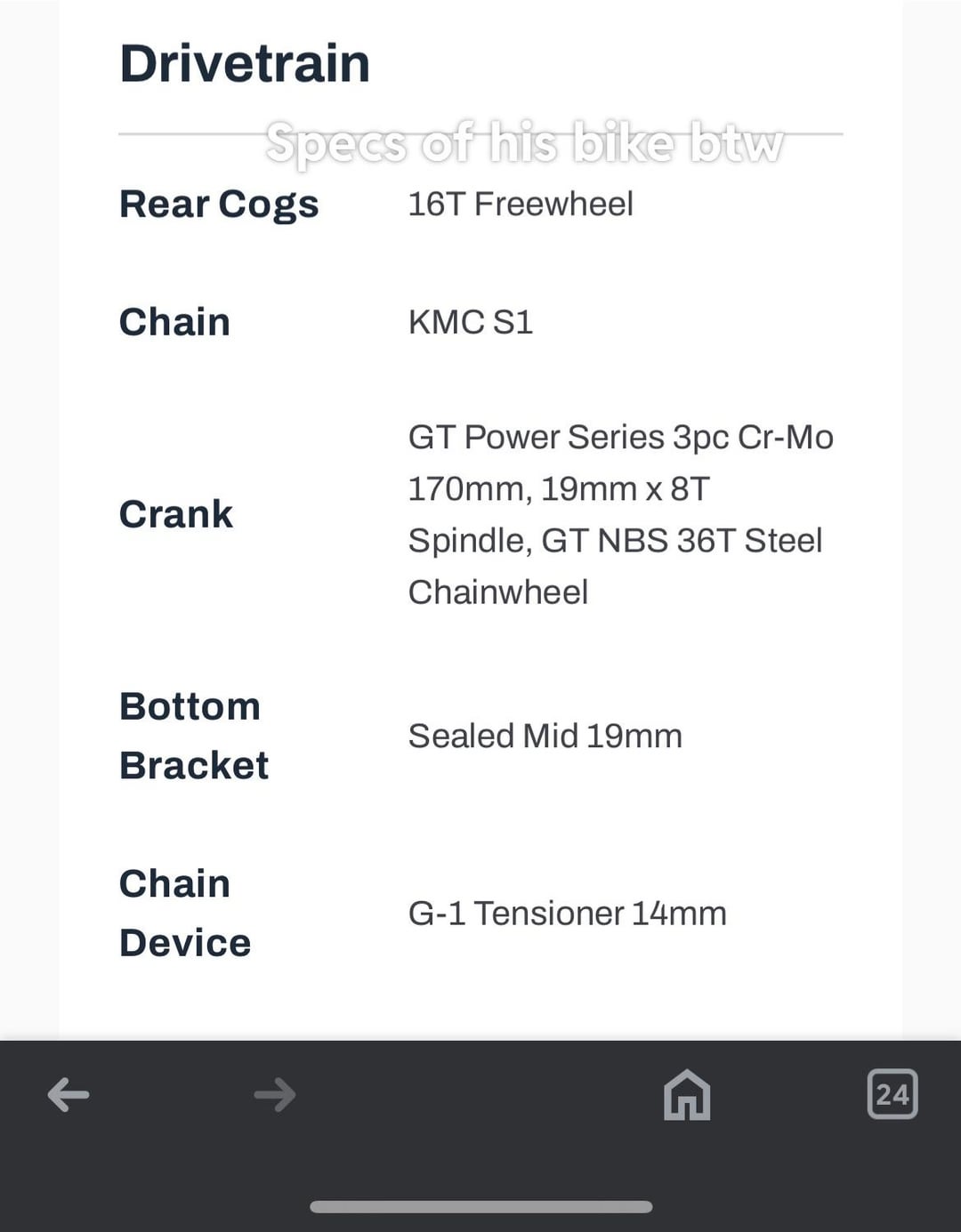
Task: Open the browser home page
Action: 687,1094
